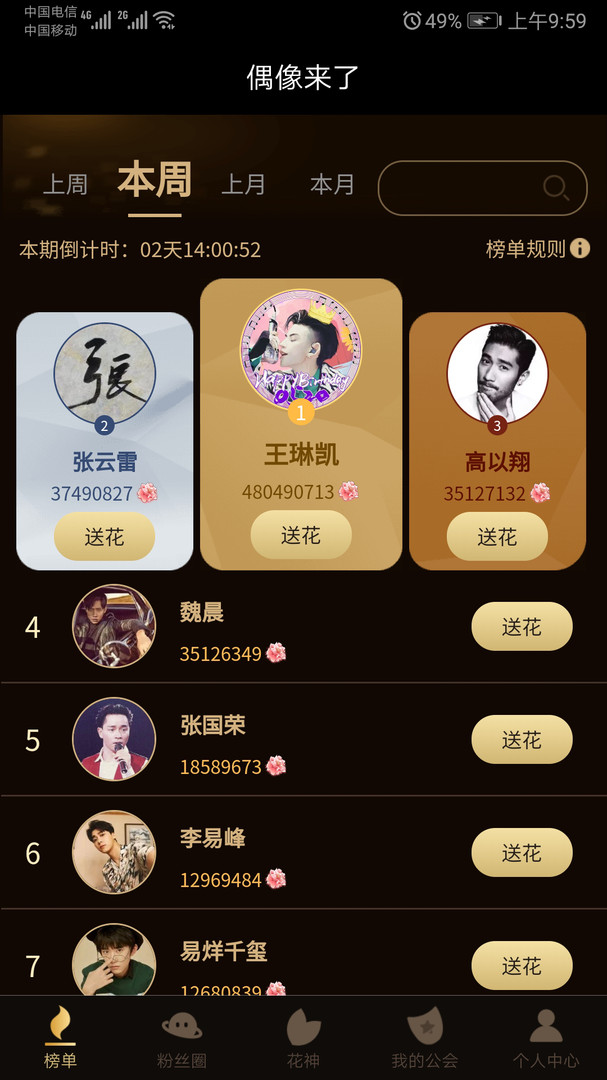
Task: Open 榜单规则 info
Action: tap(538, 249)
